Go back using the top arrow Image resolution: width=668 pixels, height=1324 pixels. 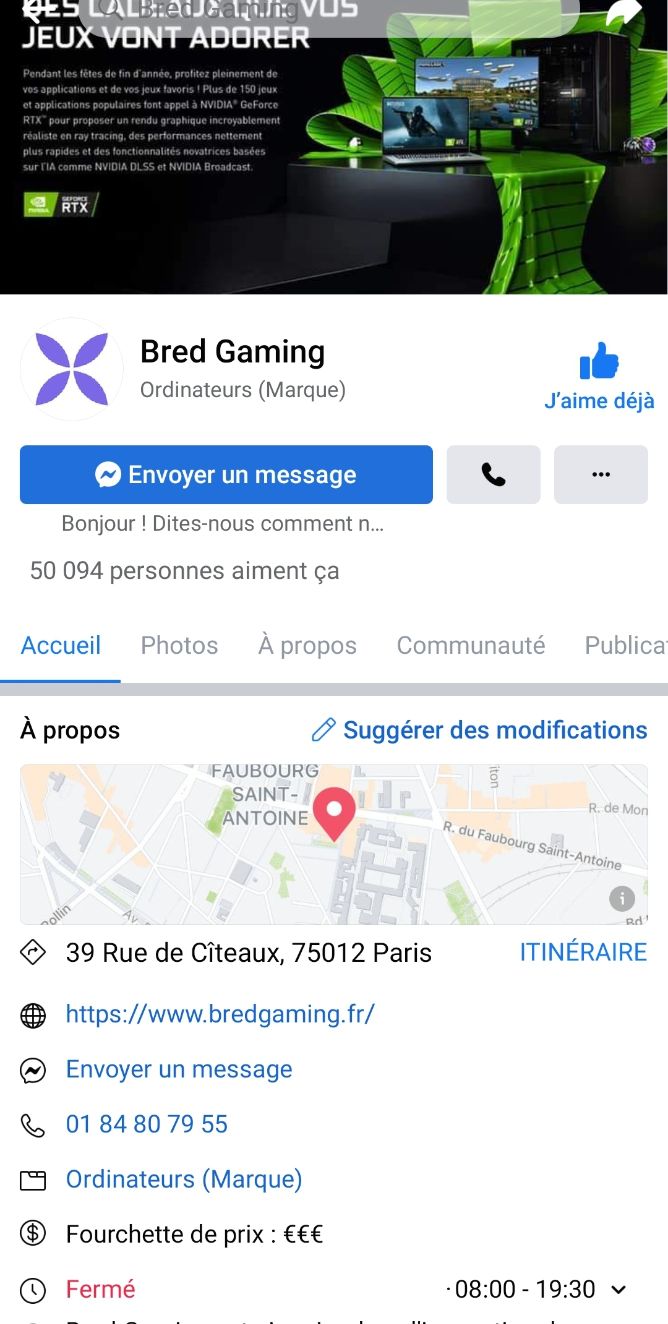click(x=32, y=12)
